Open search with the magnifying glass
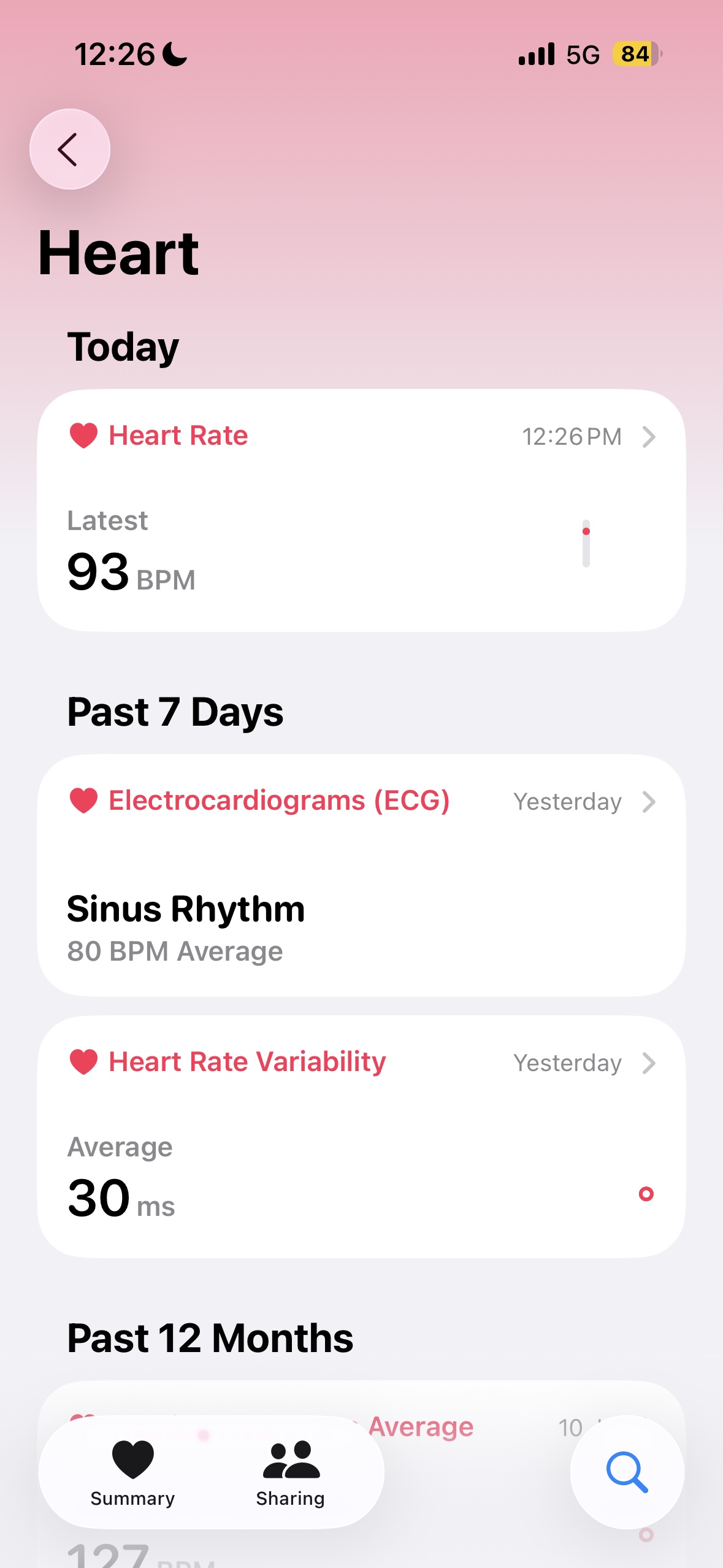 [627, 1472]
